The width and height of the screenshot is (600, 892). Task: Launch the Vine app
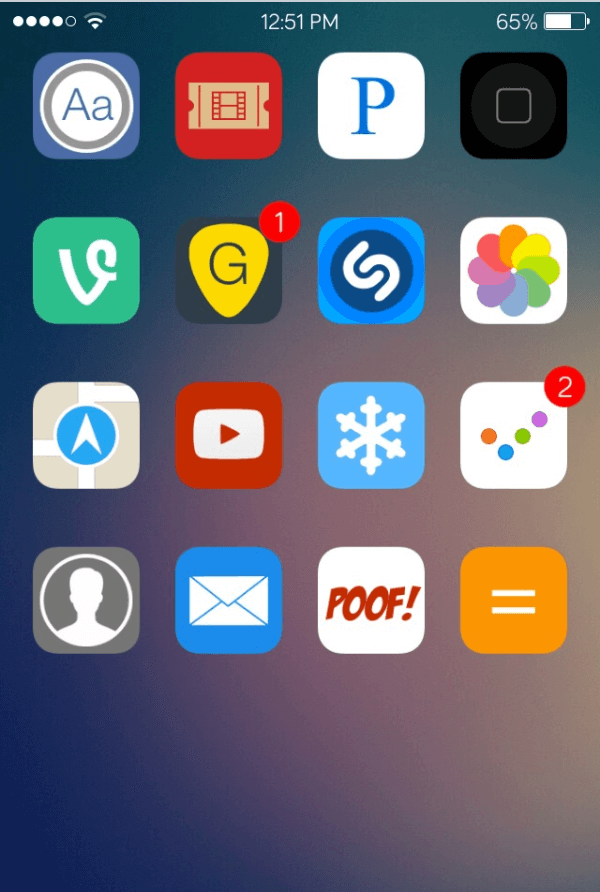(86, 270)
